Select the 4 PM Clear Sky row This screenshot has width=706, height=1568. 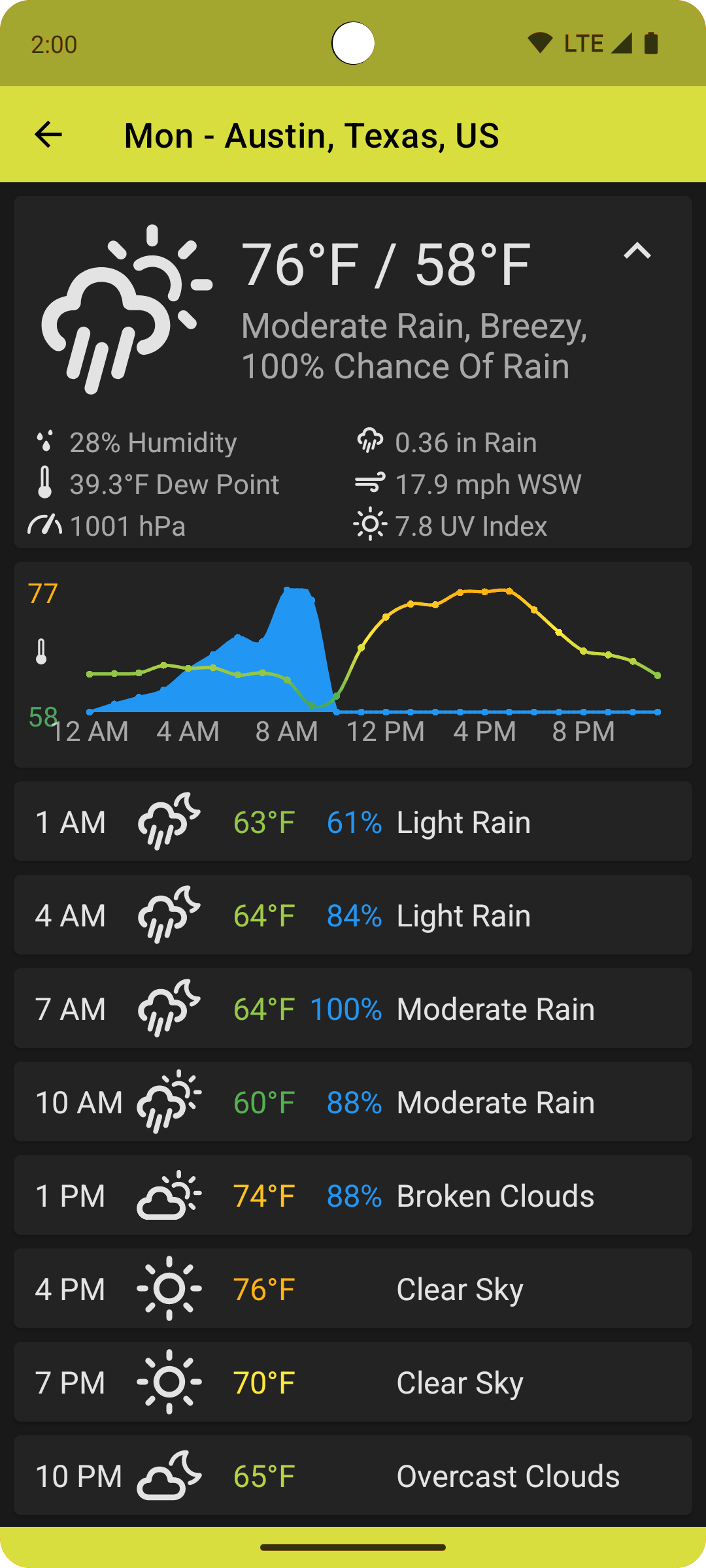click(353, 1288)
